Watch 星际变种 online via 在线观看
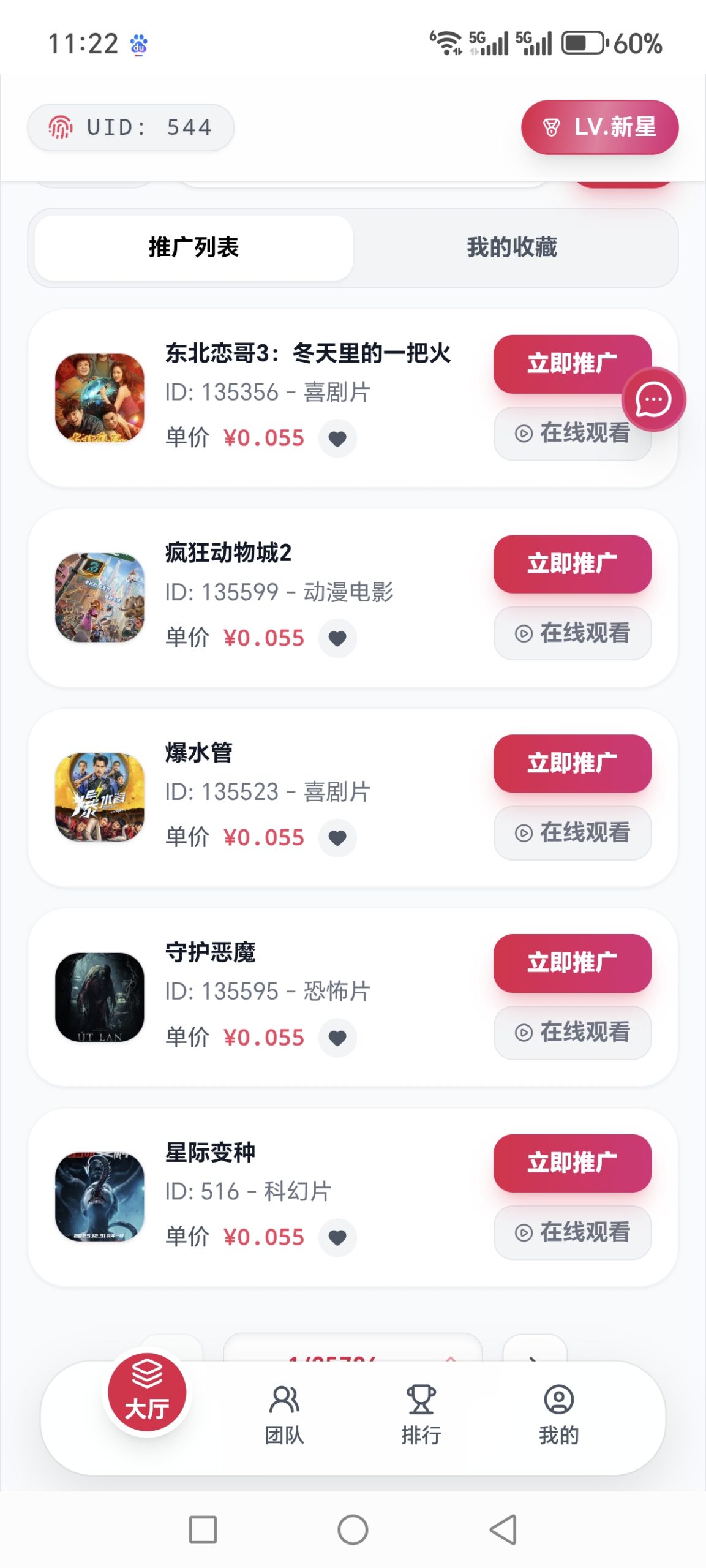The width and height of the screenshot is (706, 1568). pyautogui.click(x=572, y=1232)
